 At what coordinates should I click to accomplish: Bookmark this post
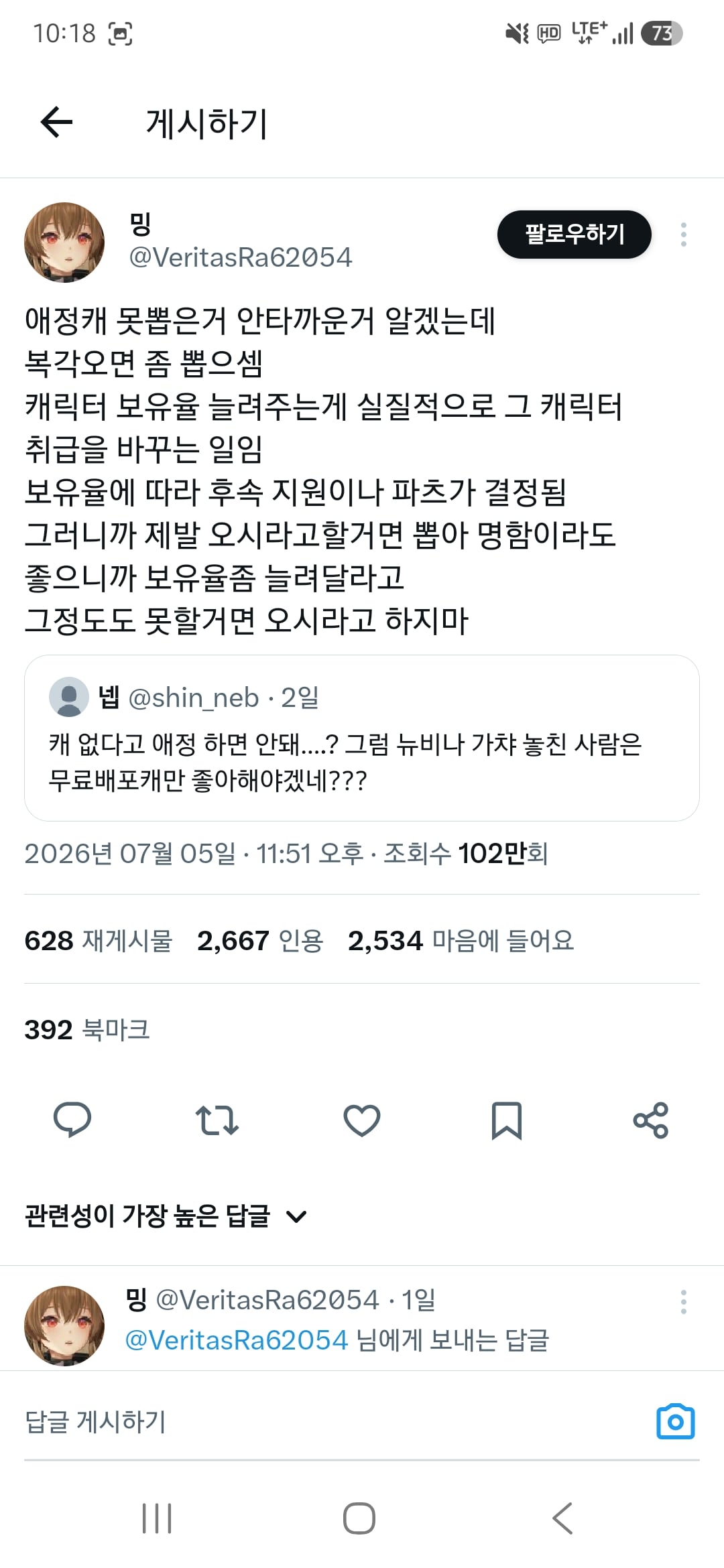[507, 1120]
